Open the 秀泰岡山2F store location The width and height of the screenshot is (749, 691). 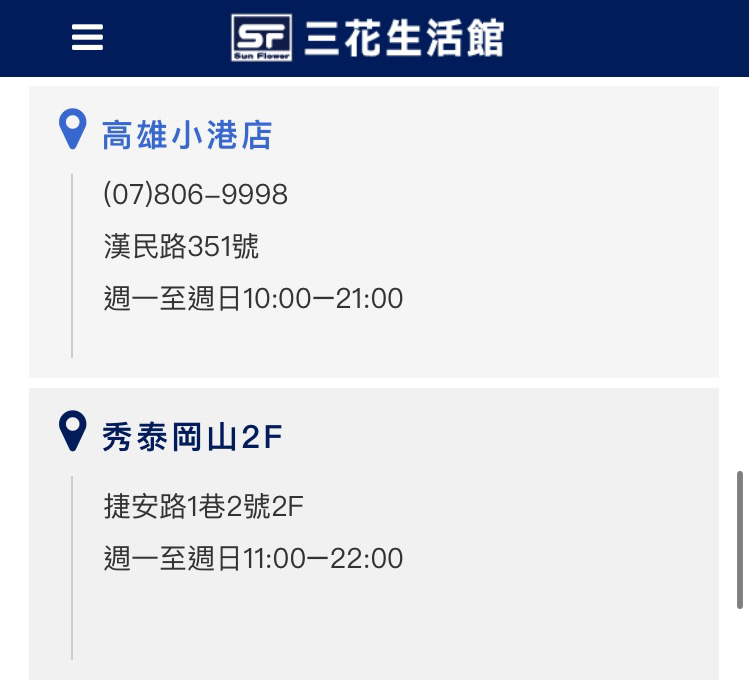pyautogui.click(x=192, y=437)
